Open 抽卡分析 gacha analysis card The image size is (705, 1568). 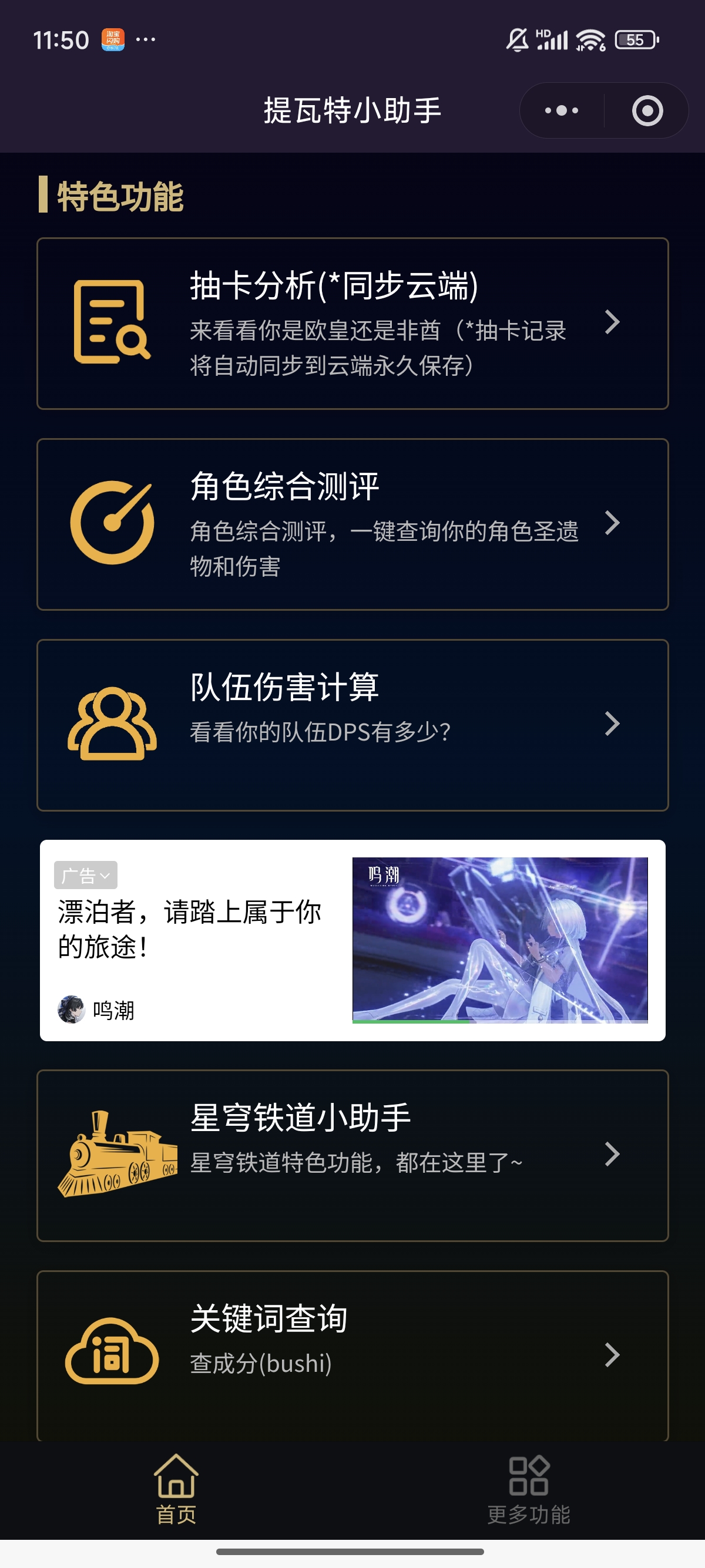pyautogui.click(x=352, y=323)
